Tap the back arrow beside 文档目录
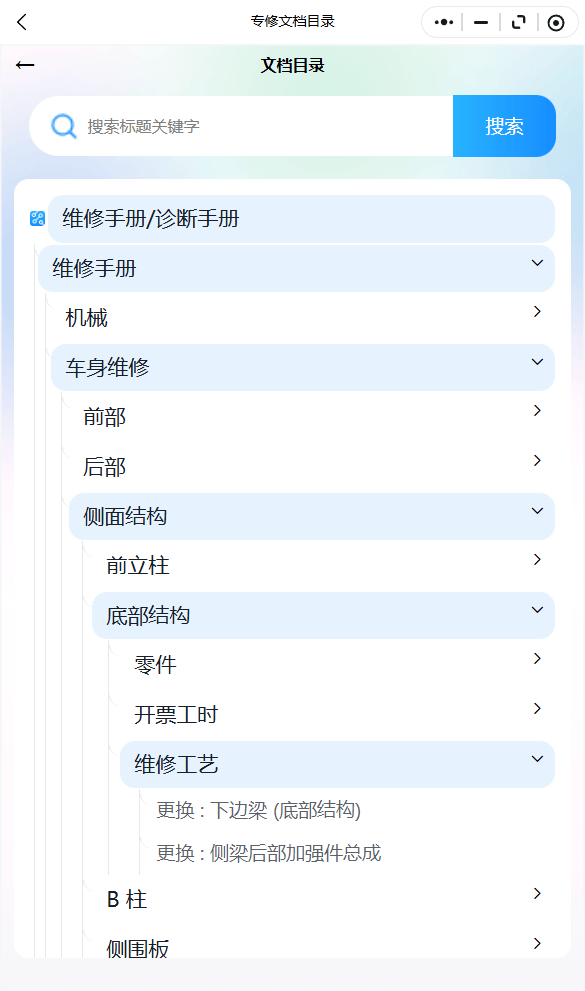Viewport: 585px width, 991px height. [25, 65]
